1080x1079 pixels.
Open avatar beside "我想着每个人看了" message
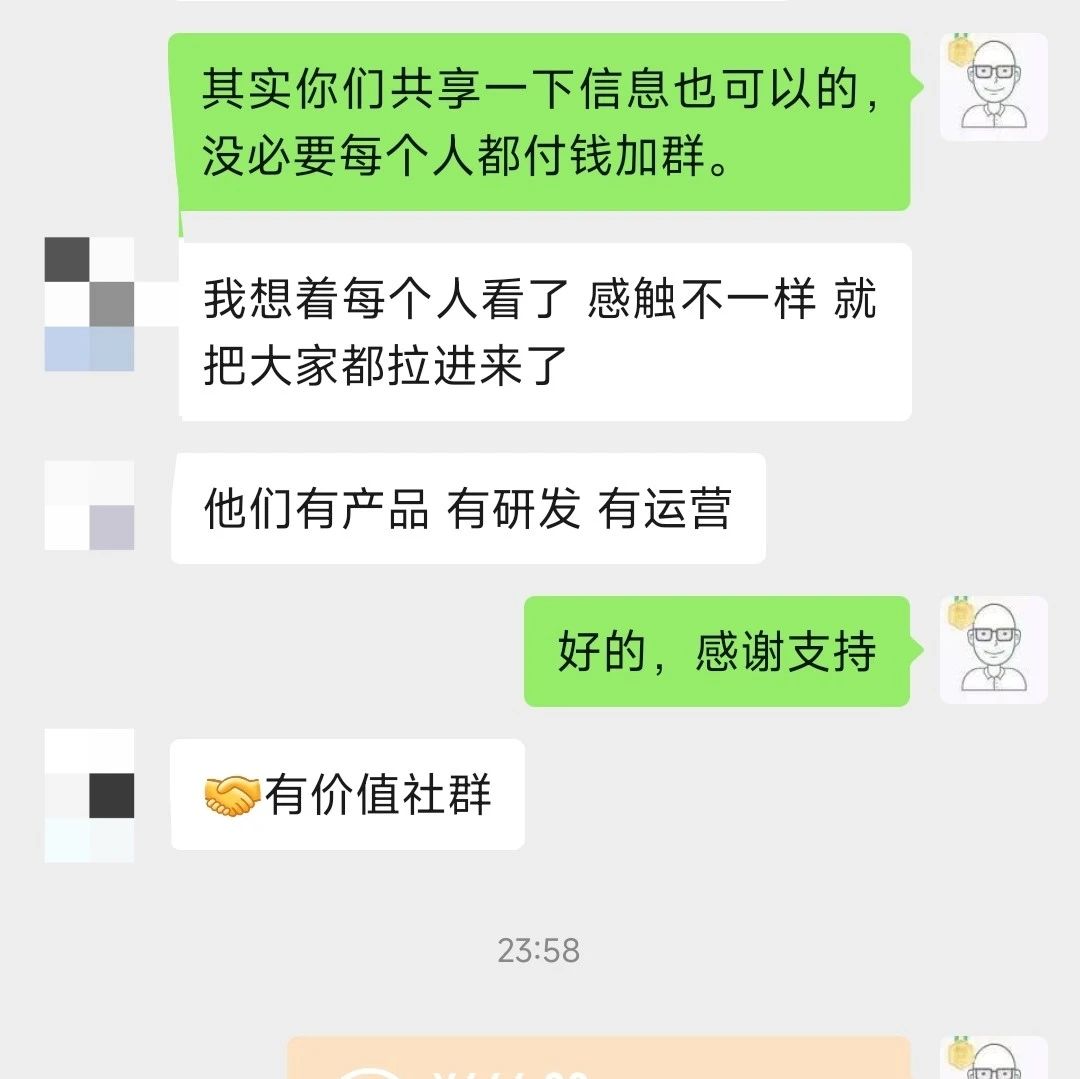90,304
